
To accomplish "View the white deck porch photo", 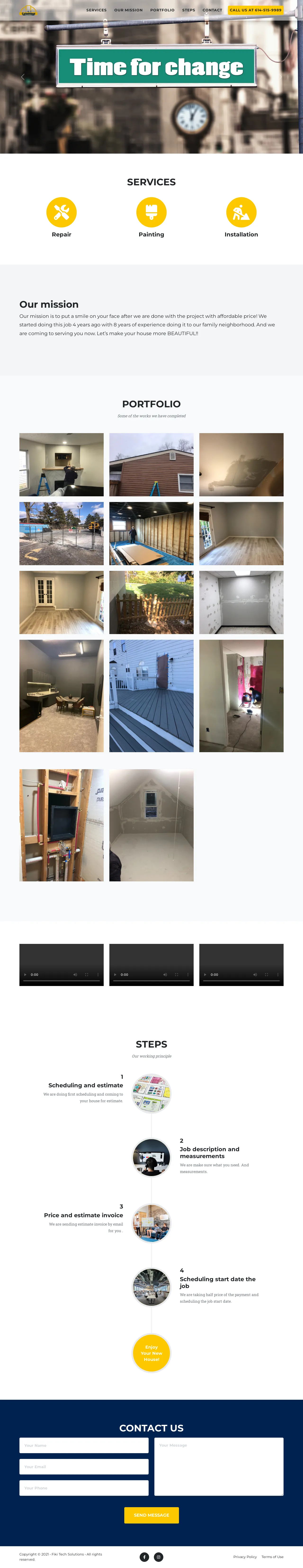I will [151, 696].
